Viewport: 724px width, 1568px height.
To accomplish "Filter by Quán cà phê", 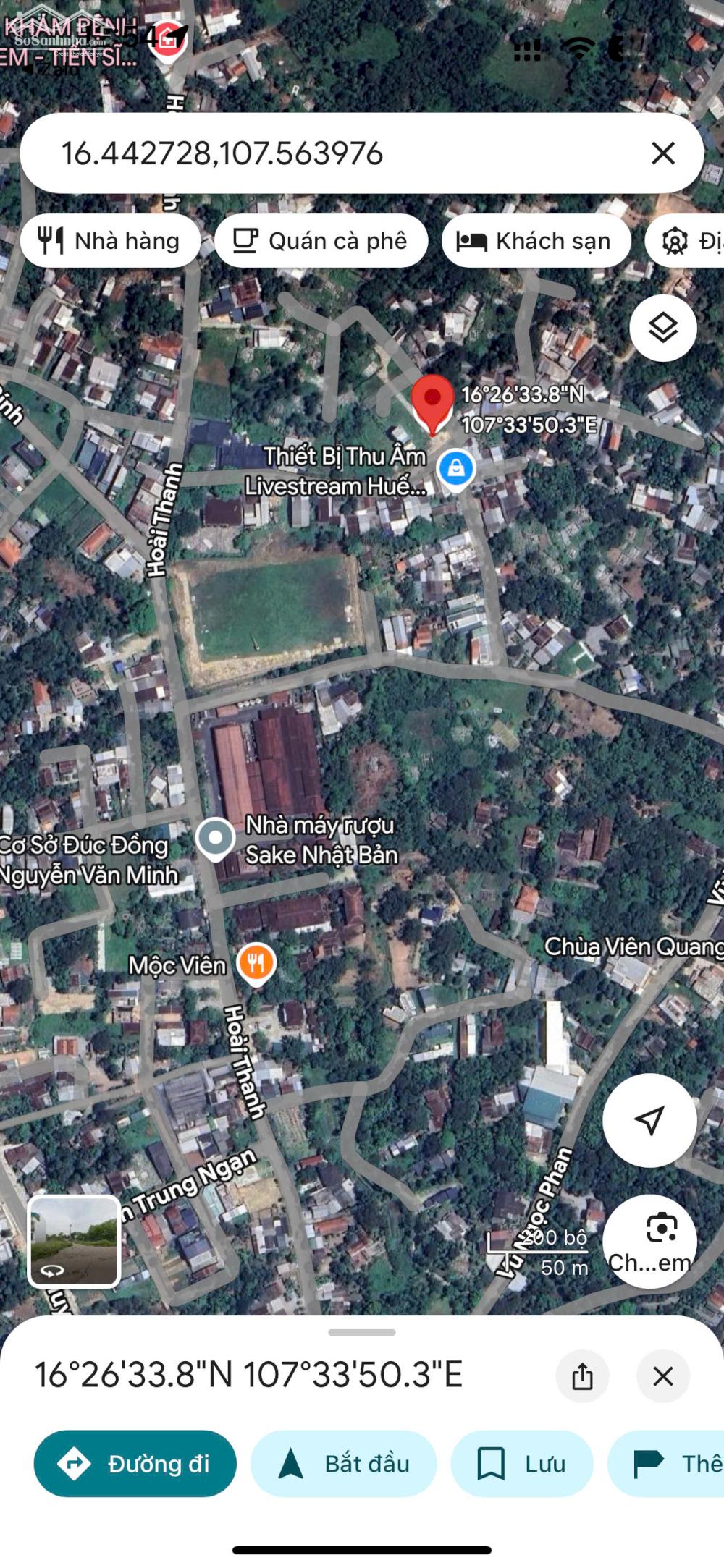I will [321, 241].
